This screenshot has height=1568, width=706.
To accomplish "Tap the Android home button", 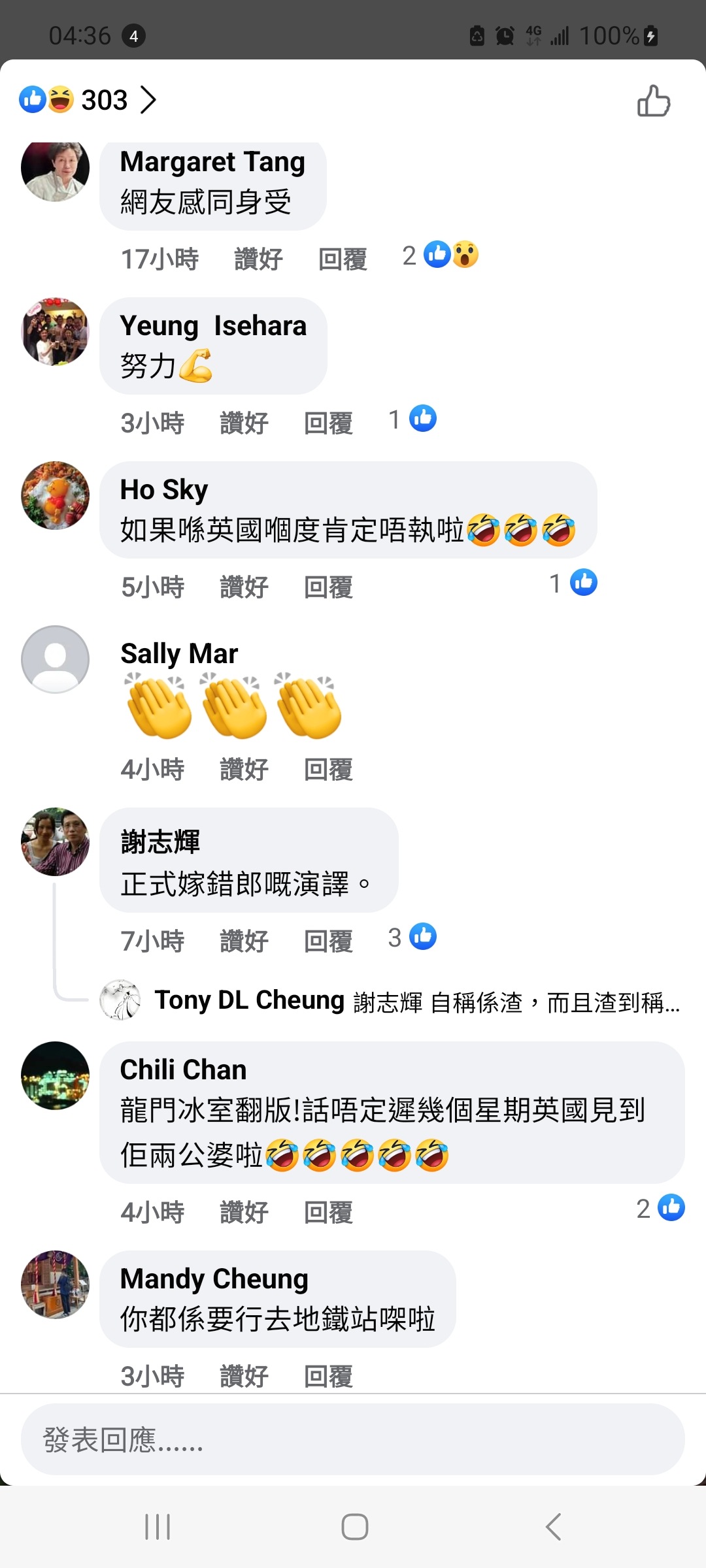I will click(x=353, y=1527).
